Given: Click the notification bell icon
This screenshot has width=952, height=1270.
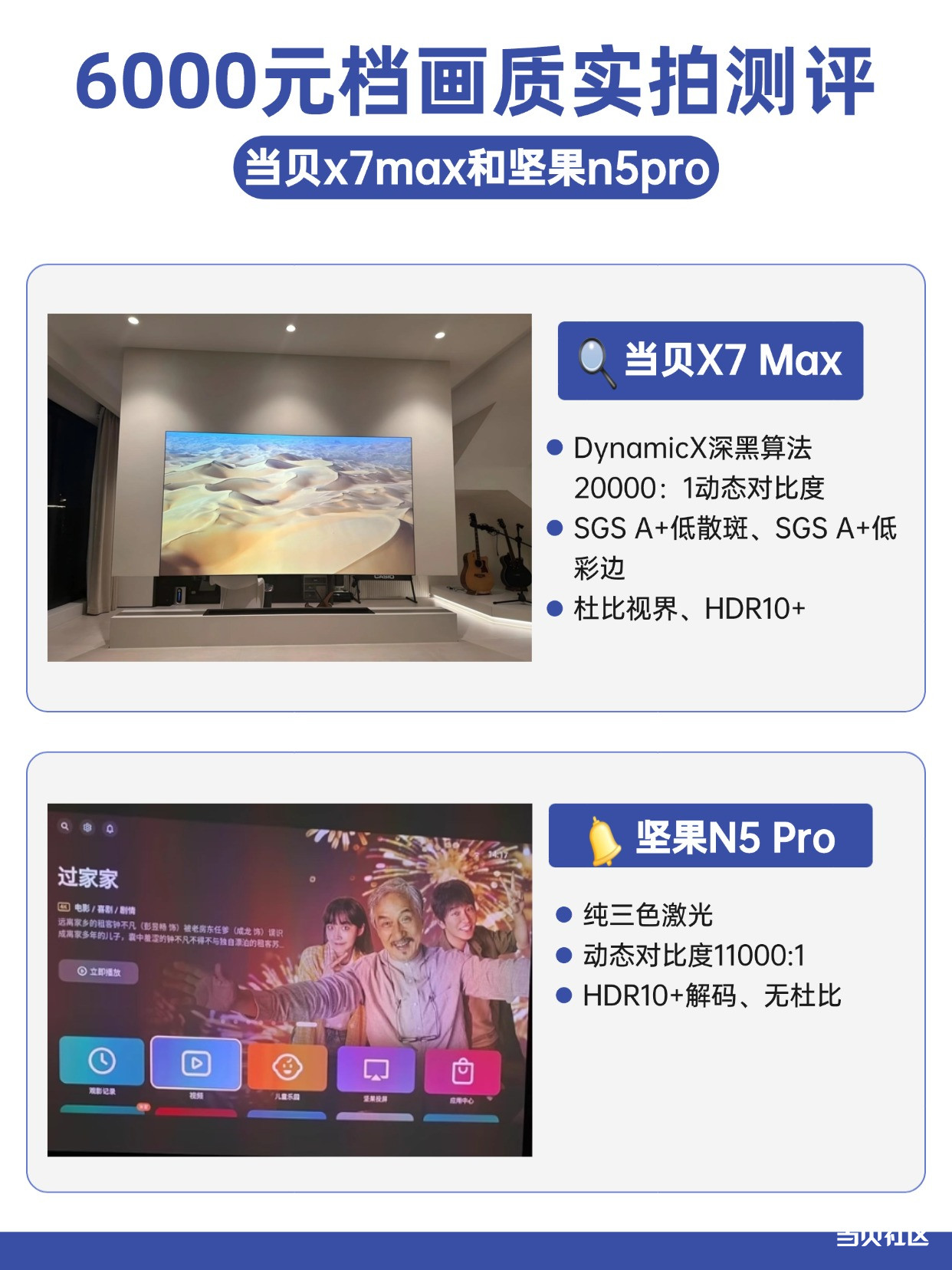Looking at the screenshot, I should click(111, 827).
